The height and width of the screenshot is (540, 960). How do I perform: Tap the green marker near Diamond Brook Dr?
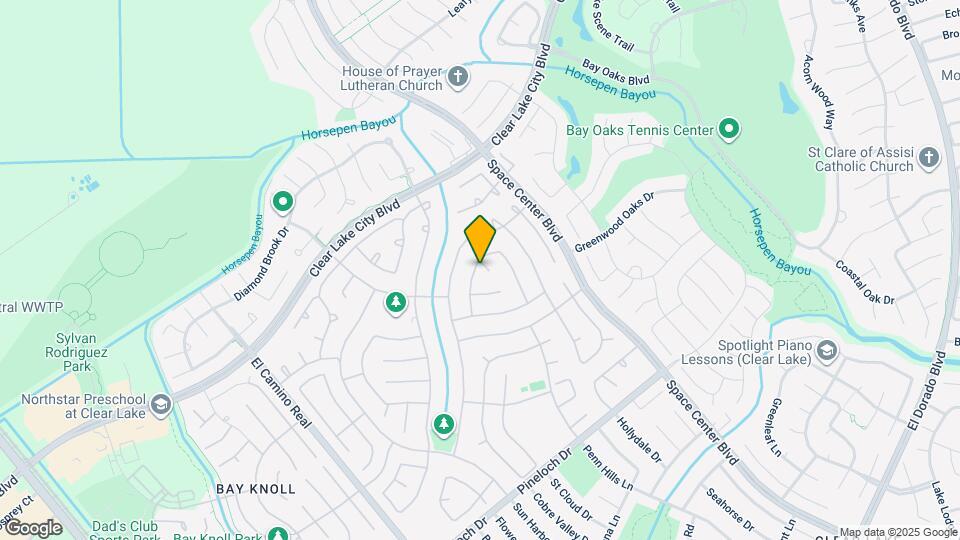tap(284, 203)
